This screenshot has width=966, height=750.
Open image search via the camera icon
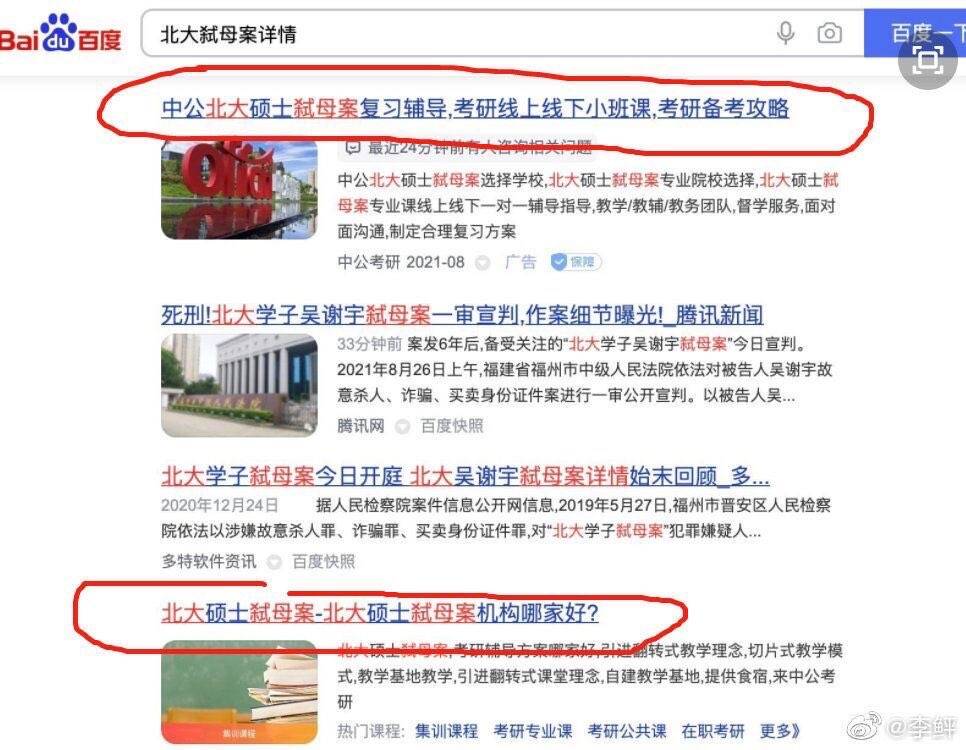tap(829, 34)
